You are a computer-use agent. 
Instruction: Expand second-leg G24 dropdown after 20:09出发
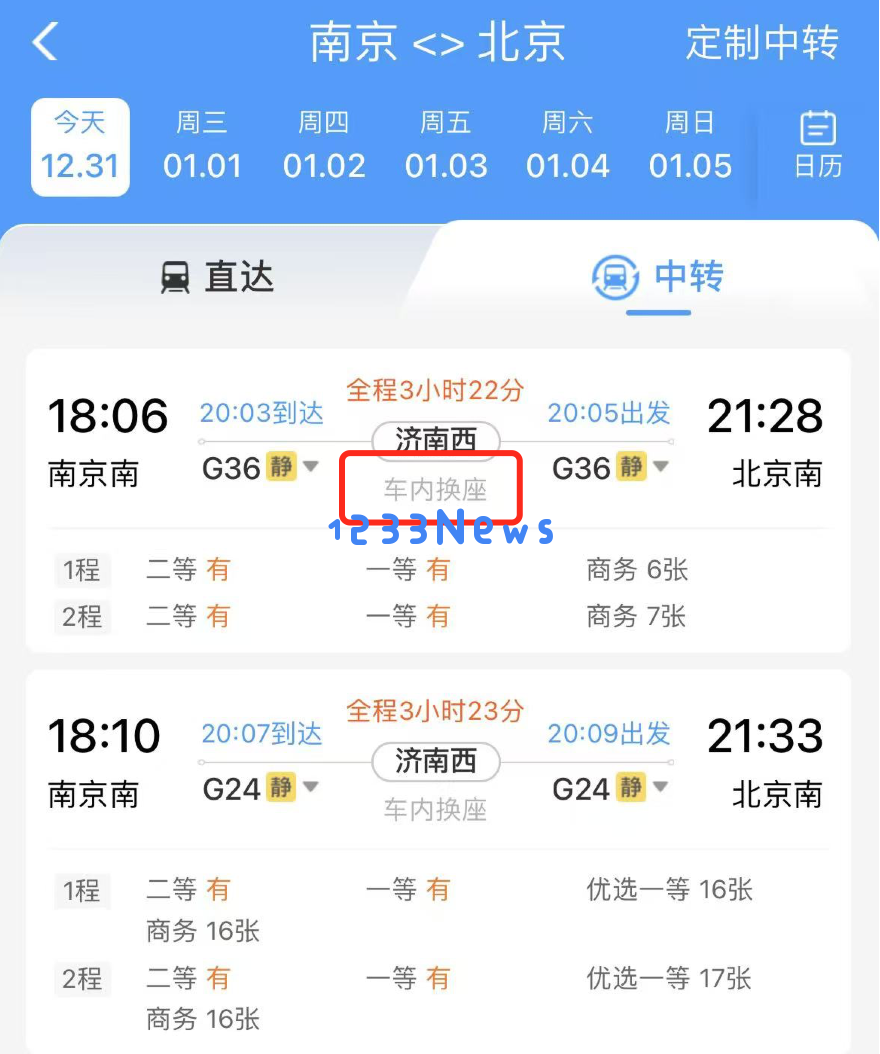click(x=661, y=788)
